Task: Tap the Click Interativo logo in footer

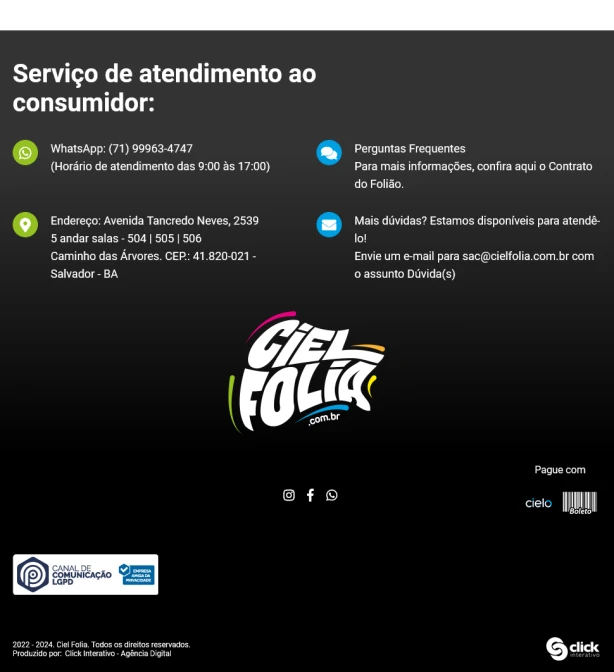Action: 572,648
